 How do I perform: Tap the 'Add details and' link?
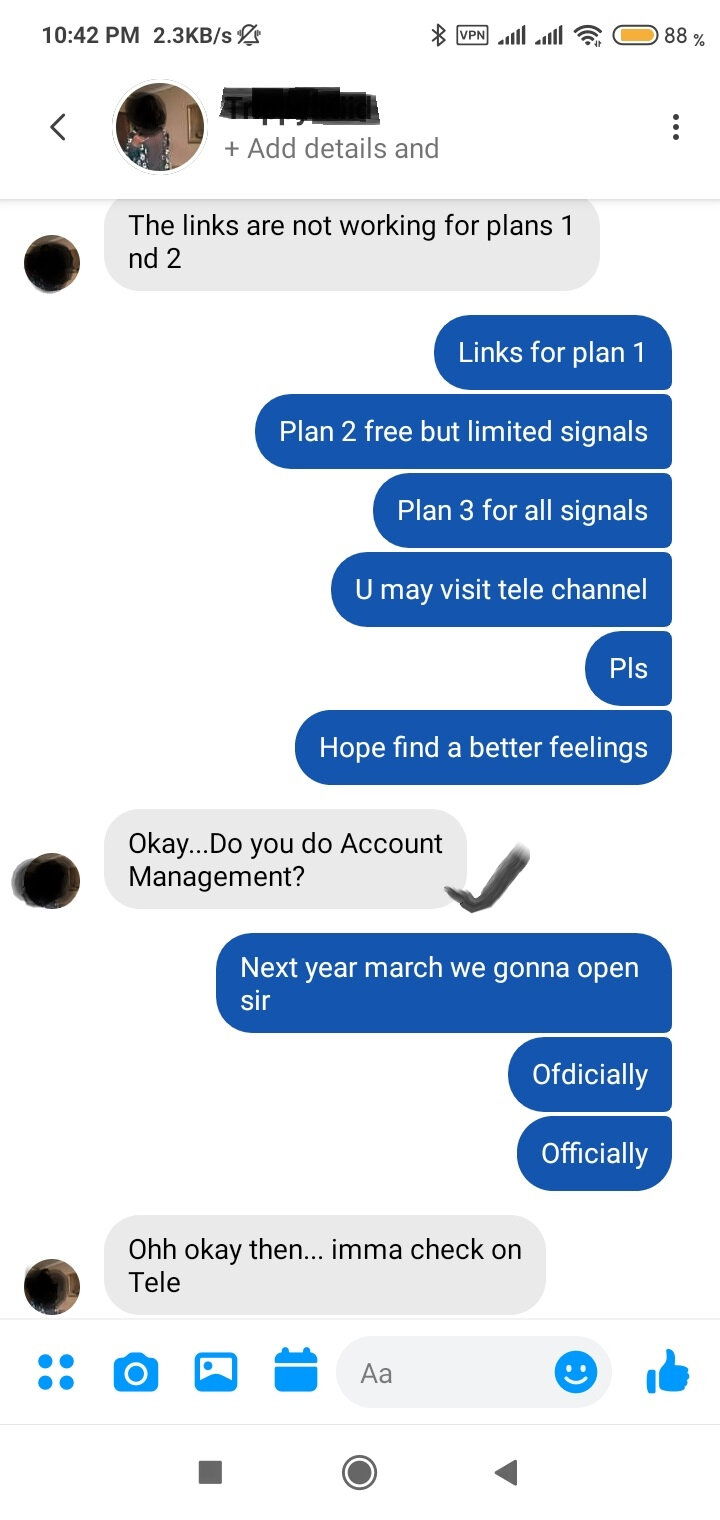(x=331, y=149)
